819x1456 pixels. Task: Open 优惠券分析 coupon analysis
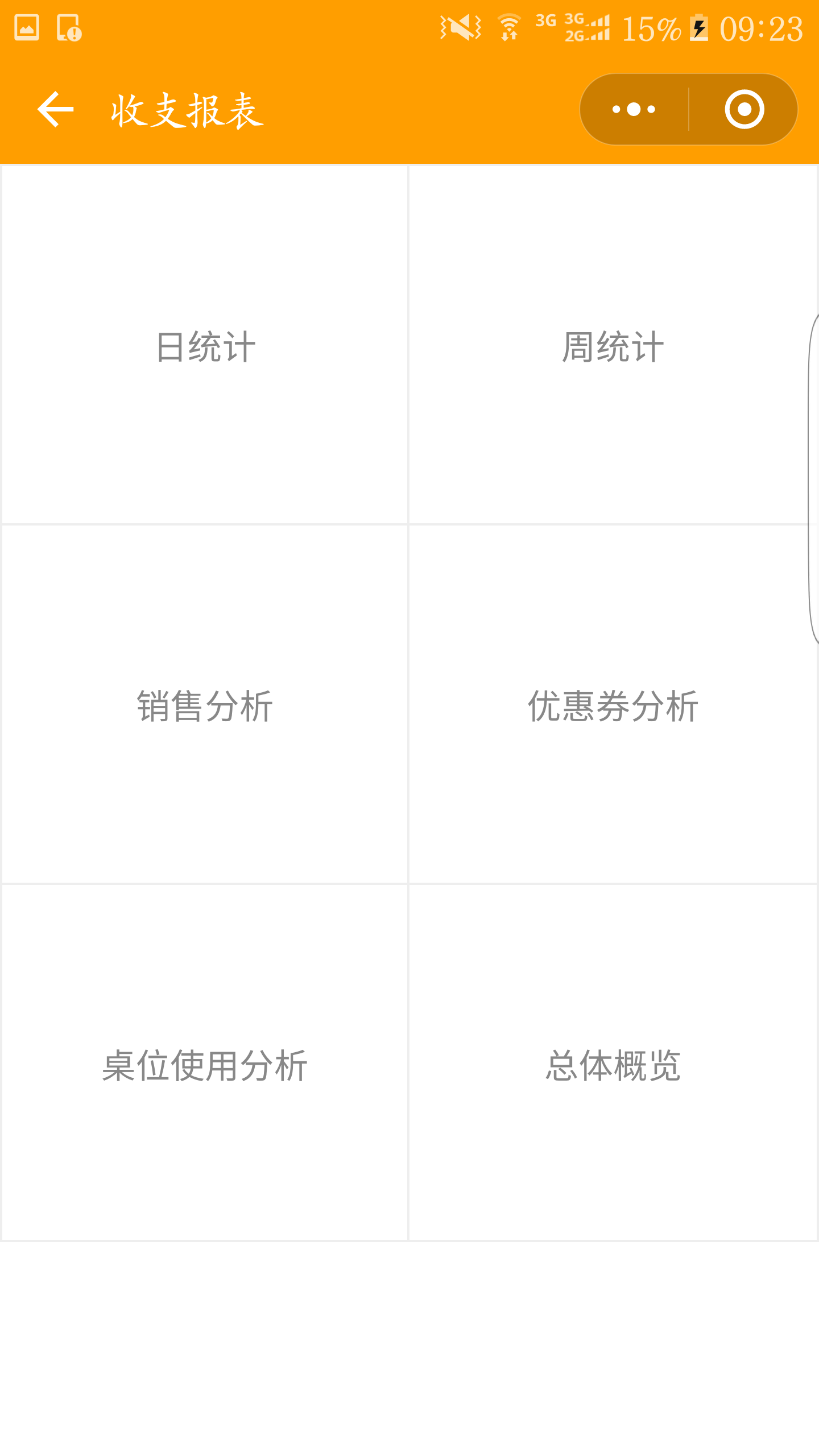pos(613,705)
